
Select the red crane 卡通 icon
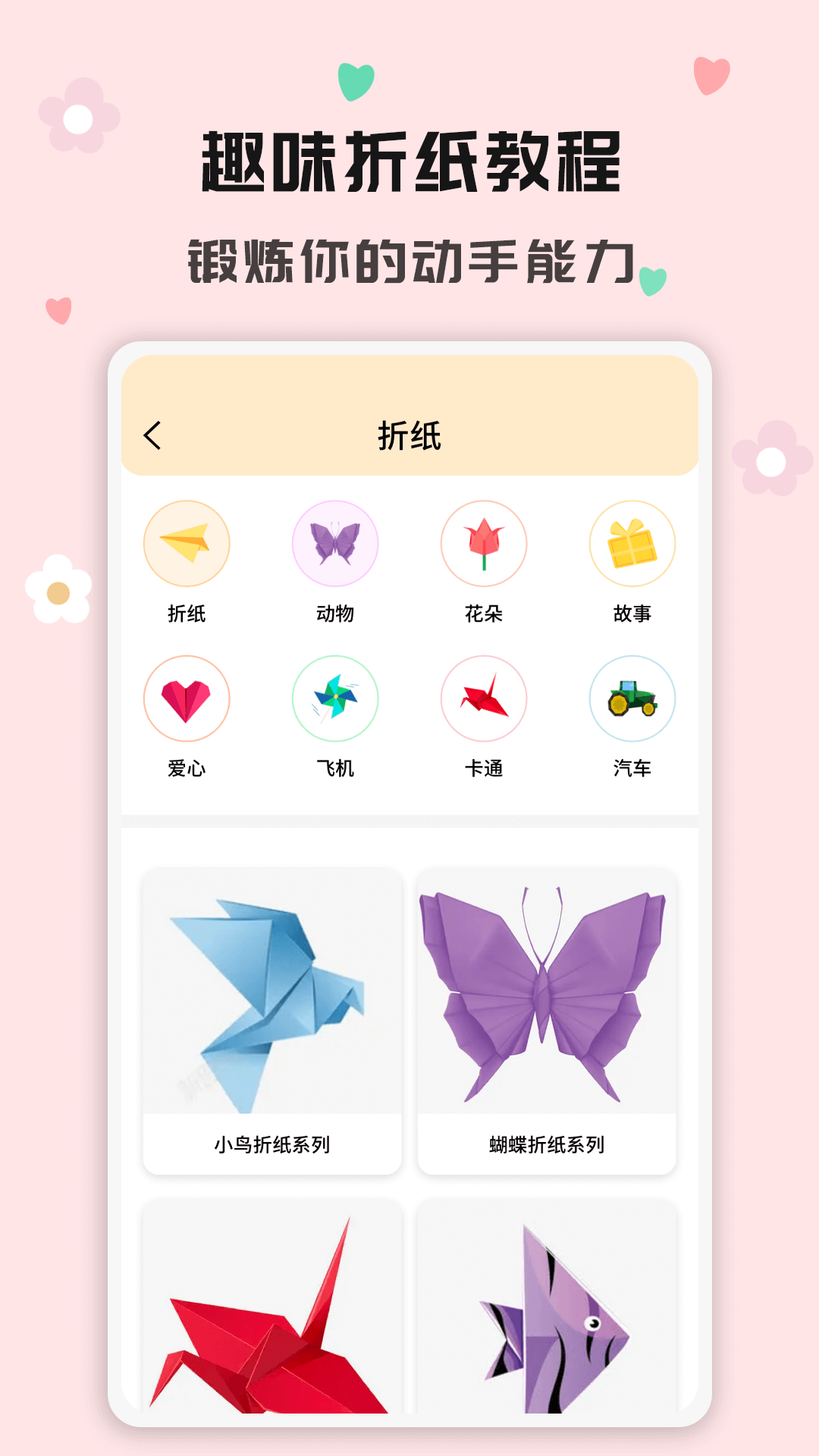tap(483, 699)
